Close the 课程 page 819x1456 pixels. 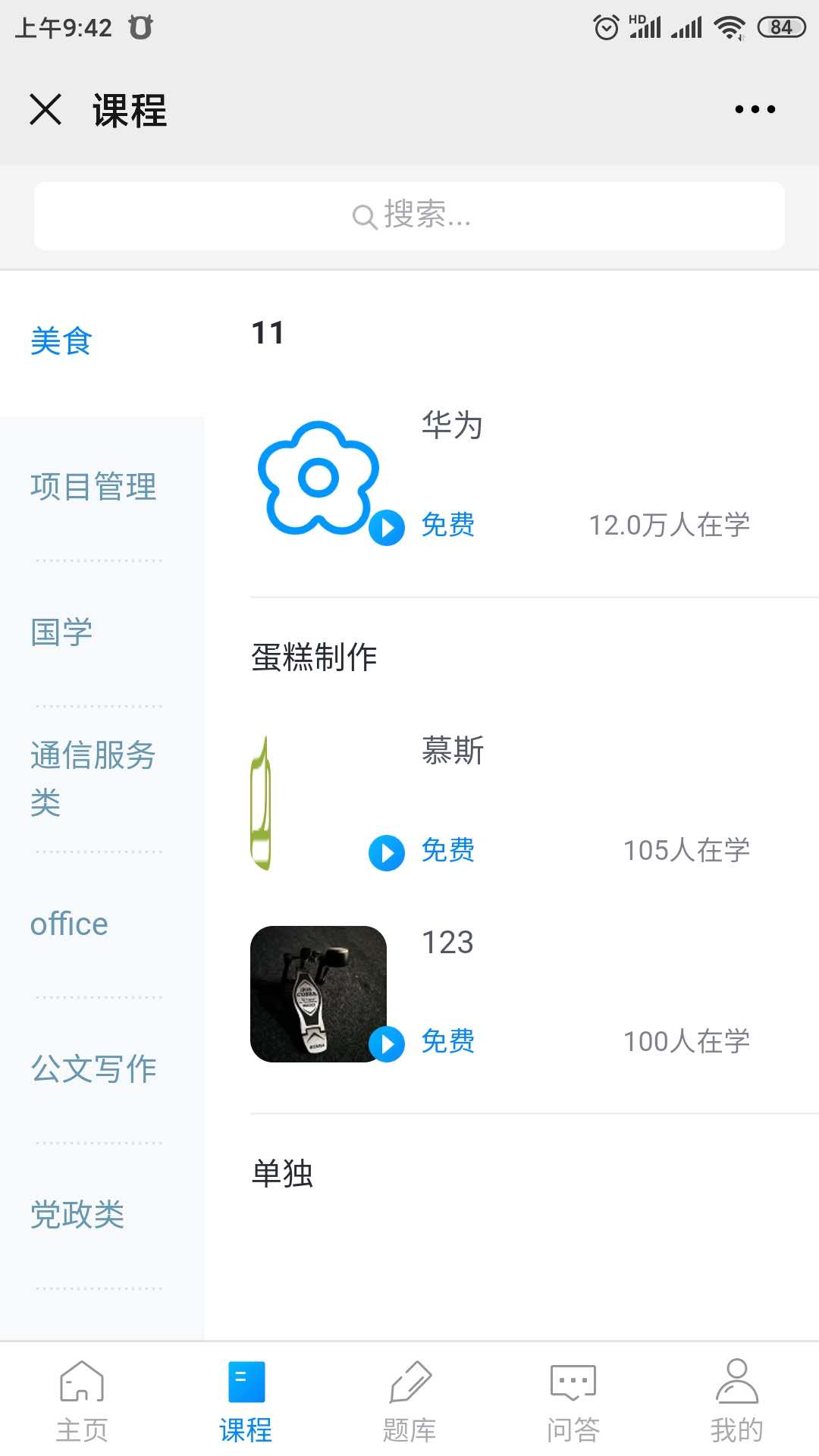tap(45, 109)
